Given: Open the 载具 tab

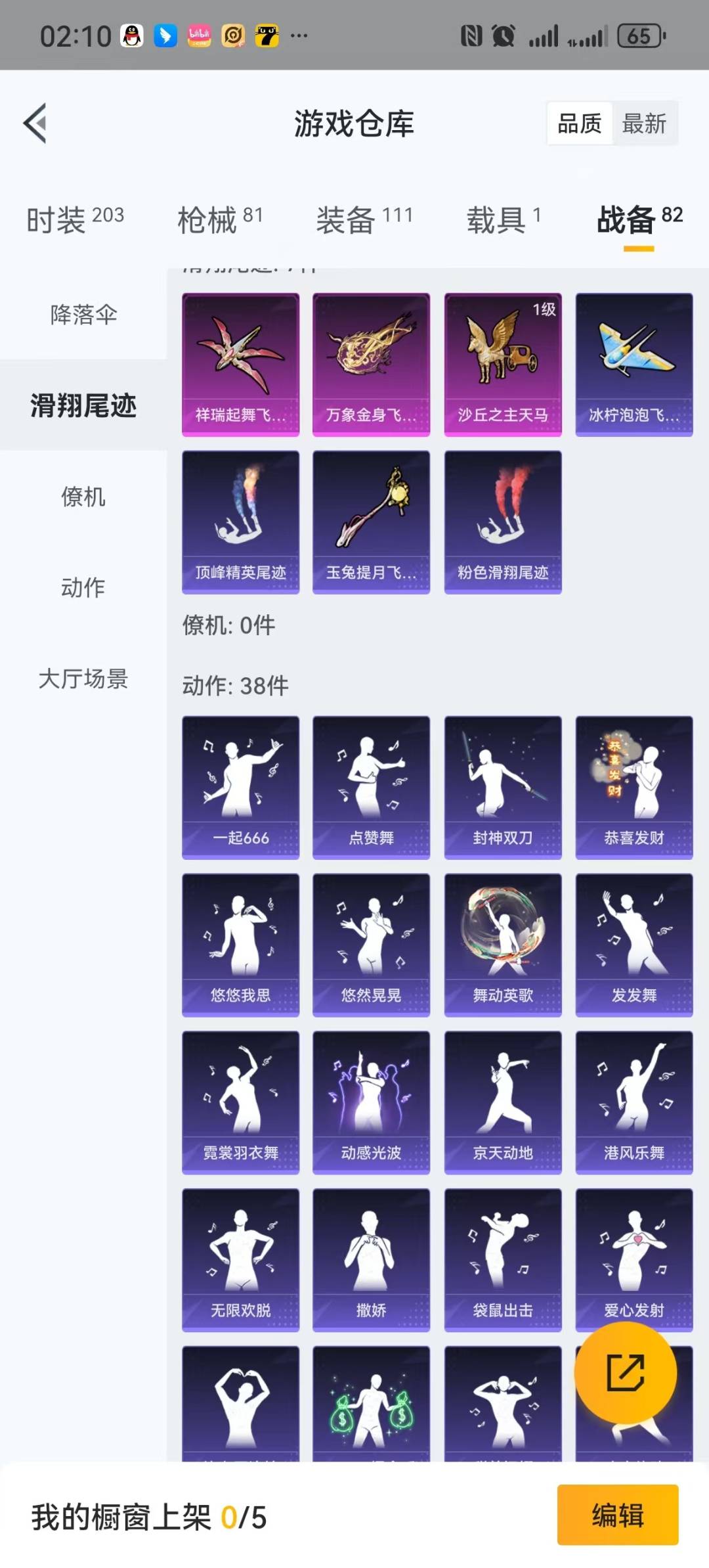Looking at the screenshot, I should (x=504, y=219).
